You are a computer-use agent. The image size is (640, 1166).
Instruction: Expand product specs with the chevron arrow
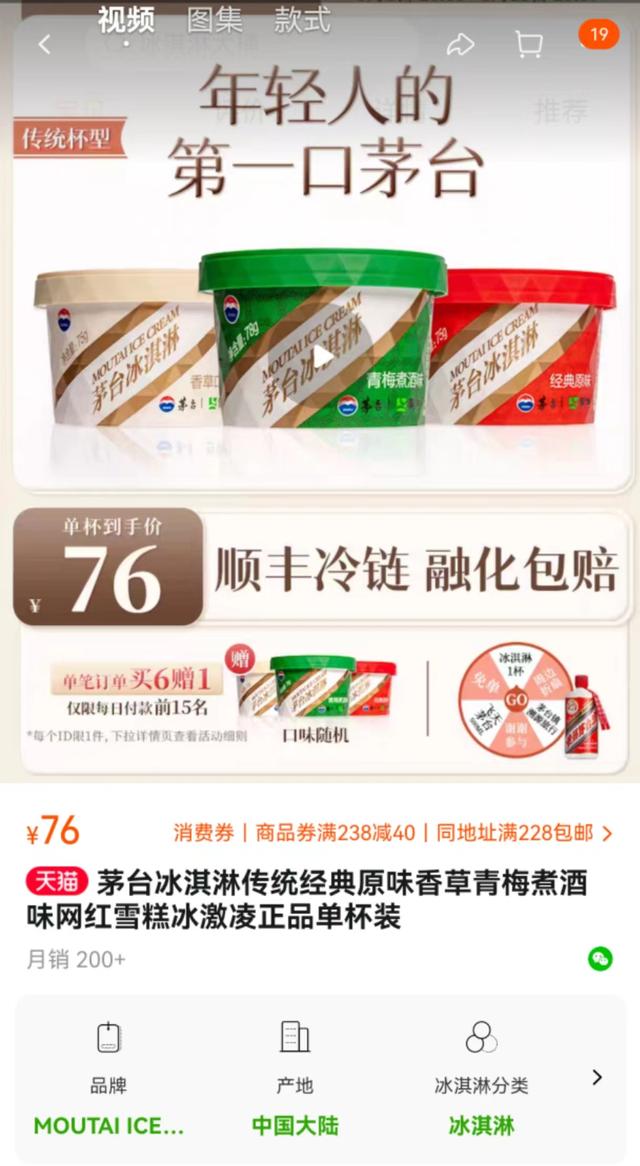tap(597, 1077)
